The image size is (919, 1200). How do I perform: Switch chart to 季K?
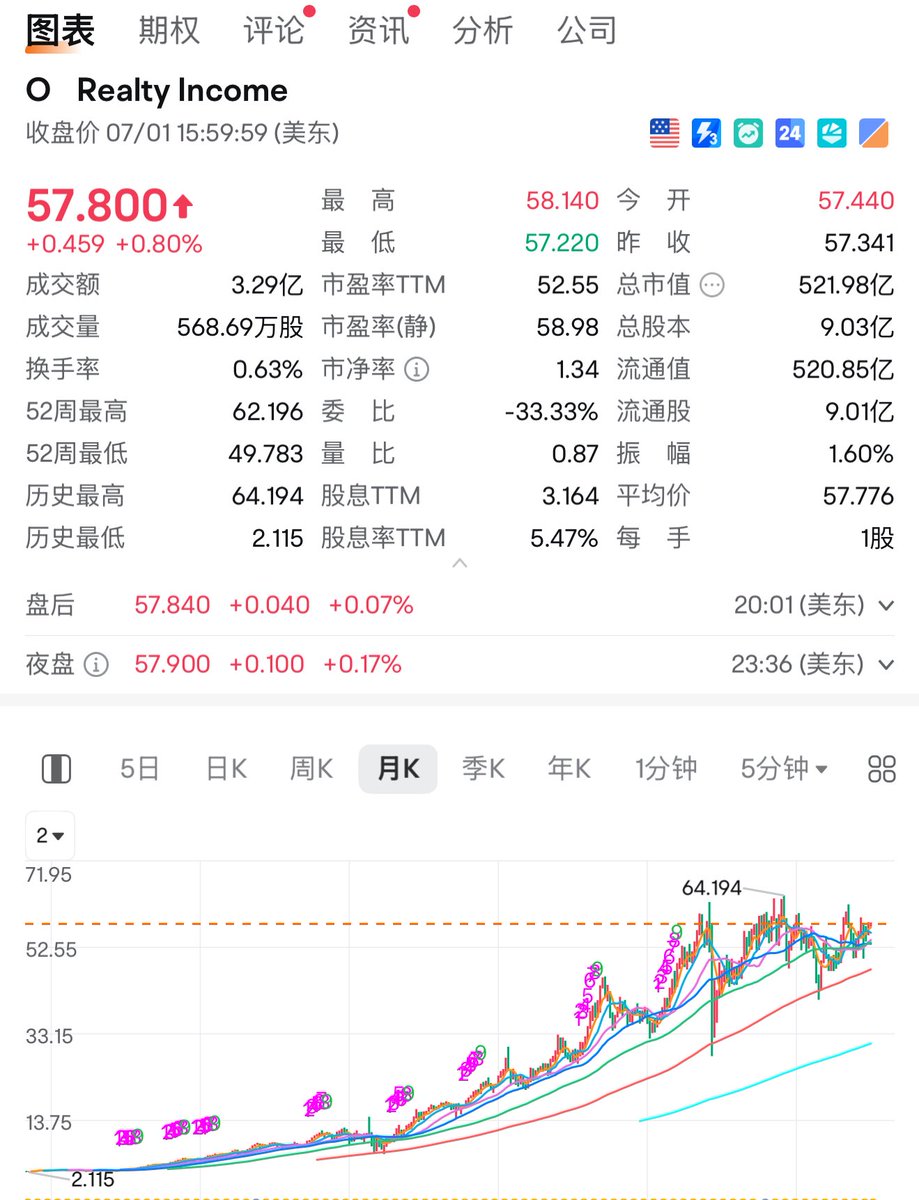pyautogui.click(x=483, y=769)
